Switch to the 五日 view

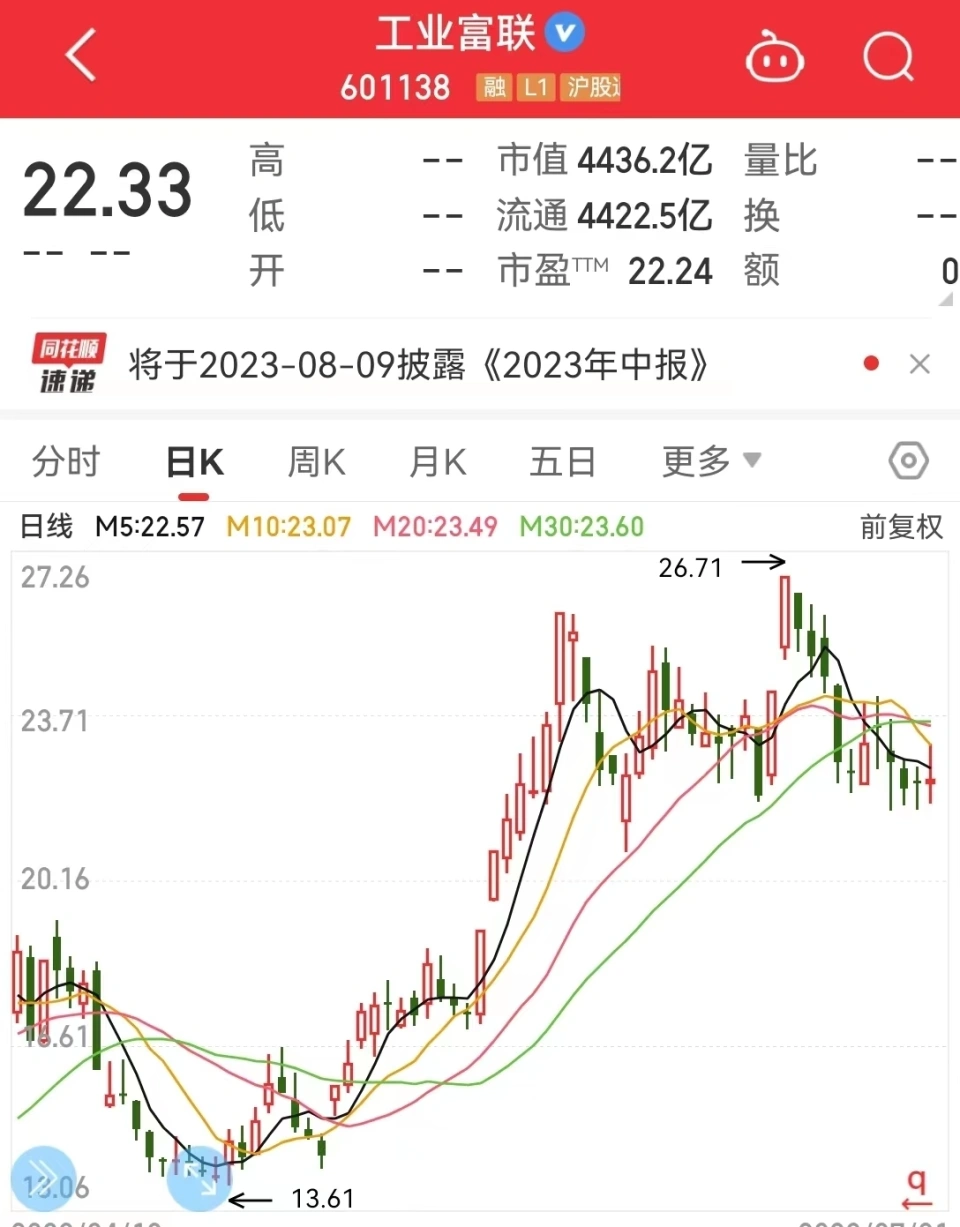[x=562, y=462]
